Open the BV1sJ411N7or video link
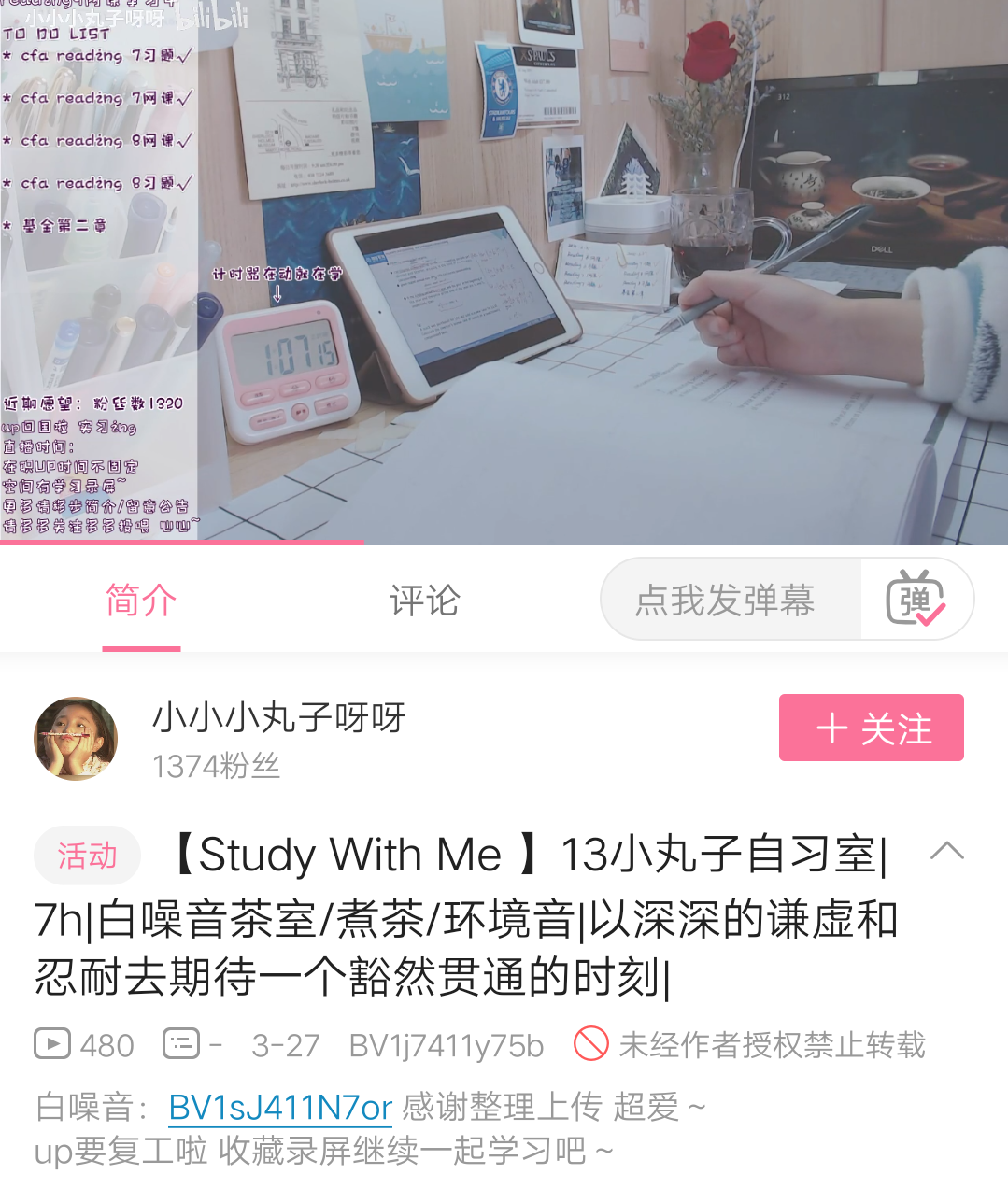Screen dimensions: 1008x1188 point(280,1108)
